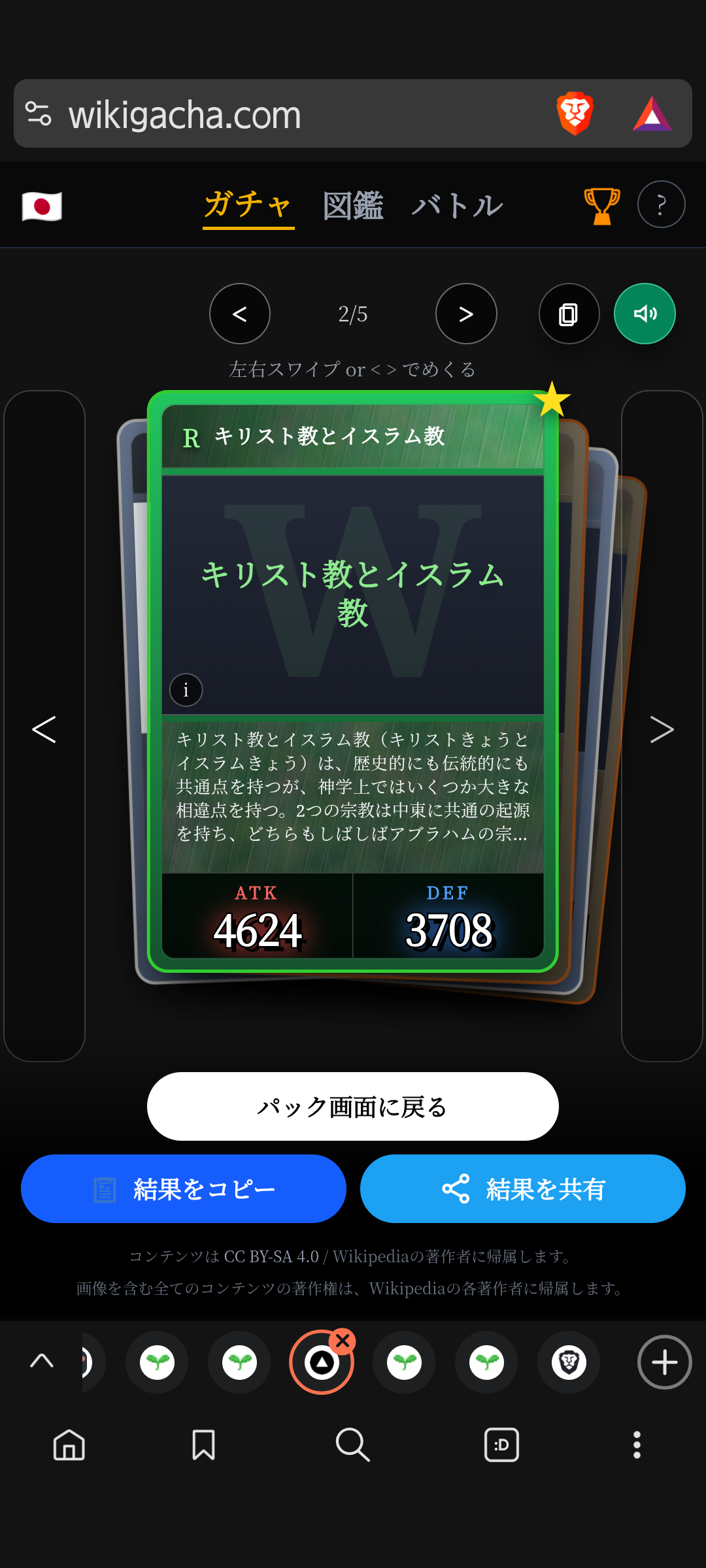Tap the card stack view icon
Image resolution: width=706 pixels, height=1568 pixels.
(x=569, y=314)
